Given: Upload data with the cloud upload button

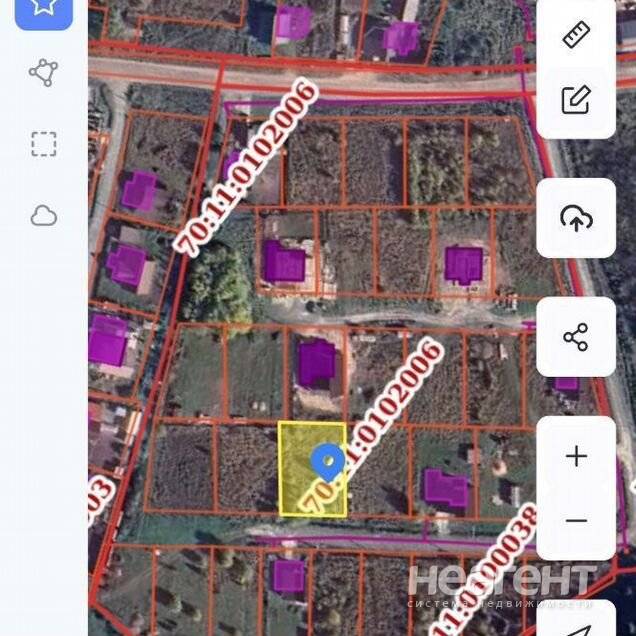Looking at the screenshot, I should (576, 218).
